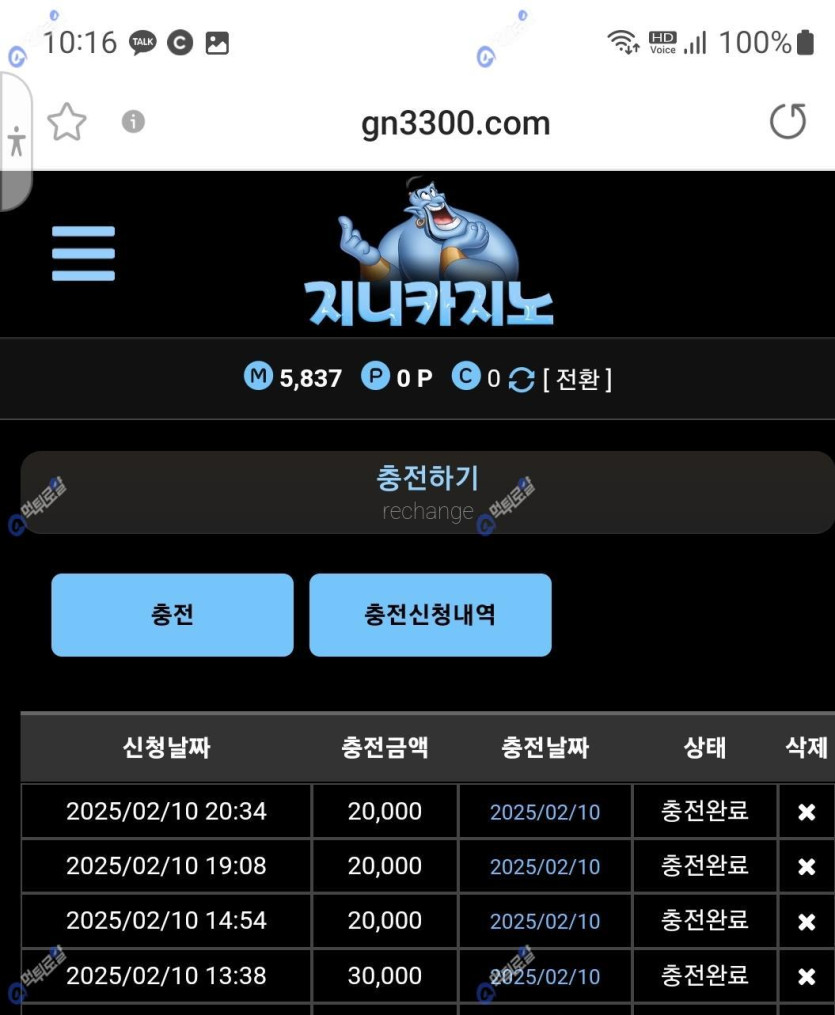This screenshot has height=1015, width=835.
Task: Bookmark this page with the star icon
Action: pyautogui.click(x=67, y=122)
